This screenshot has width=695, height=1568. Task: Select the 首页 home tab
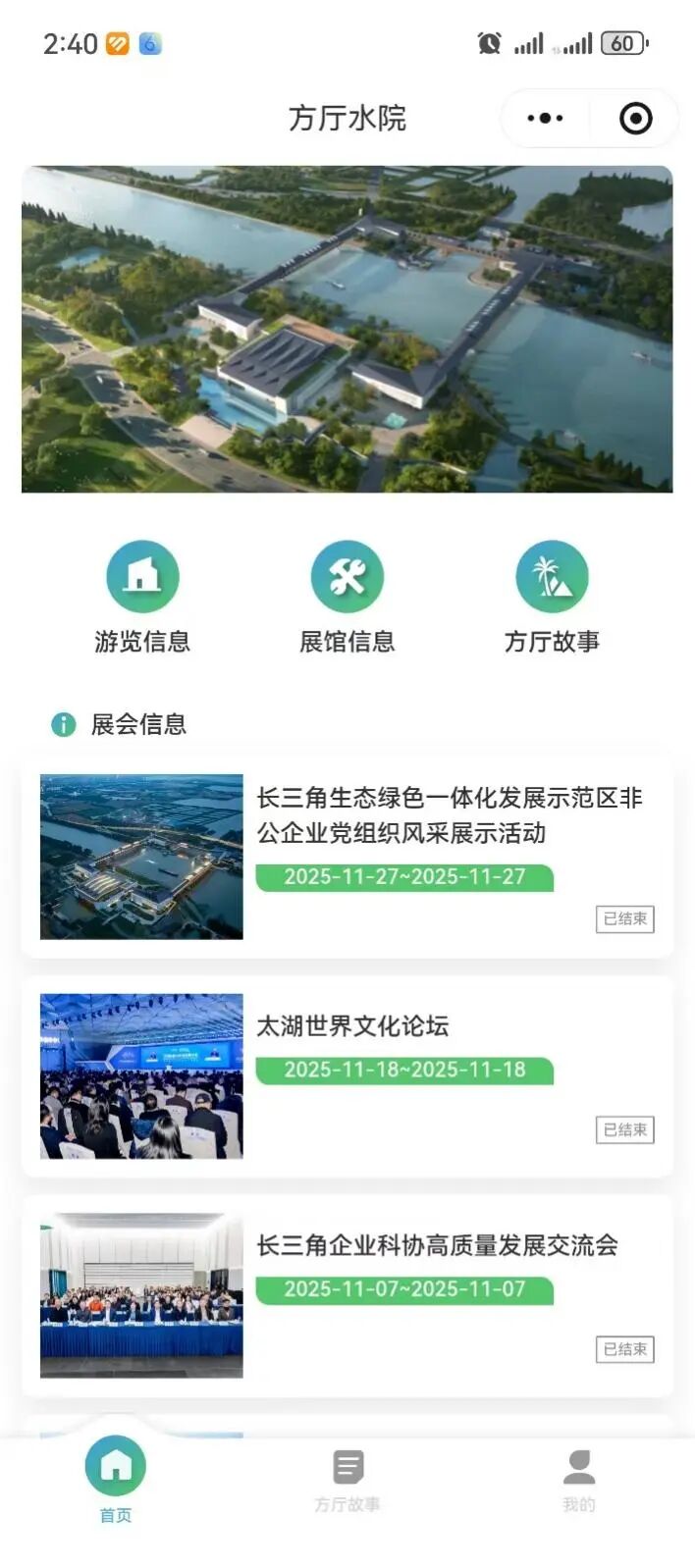116,1478
